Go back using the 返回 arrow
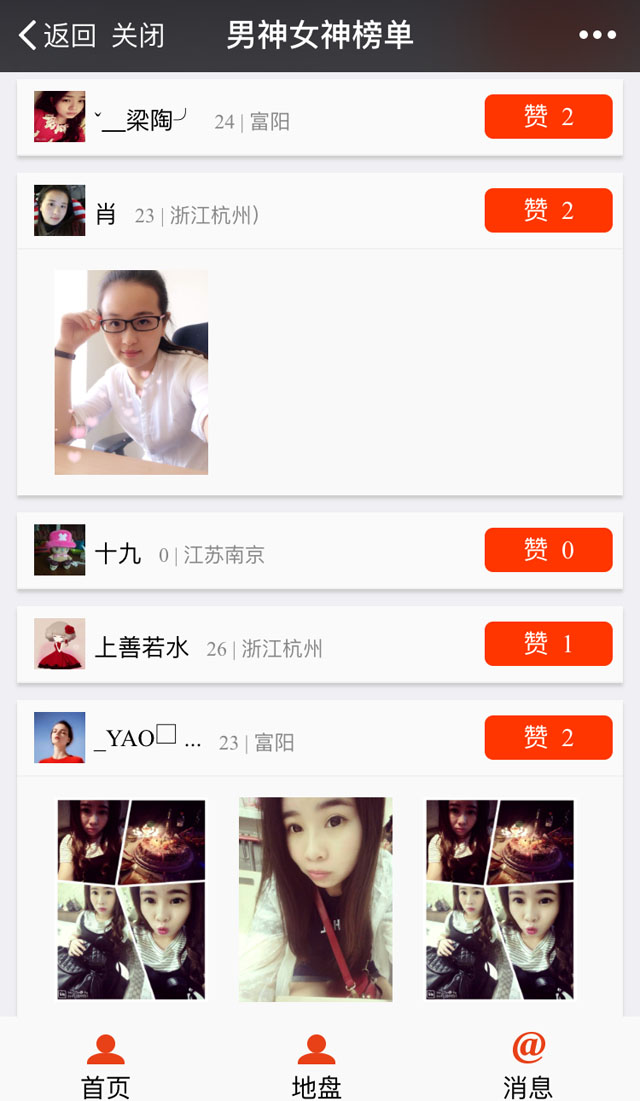Image resolution: width=640 pixels, height=1101 pixels. [x=57, y=36]
